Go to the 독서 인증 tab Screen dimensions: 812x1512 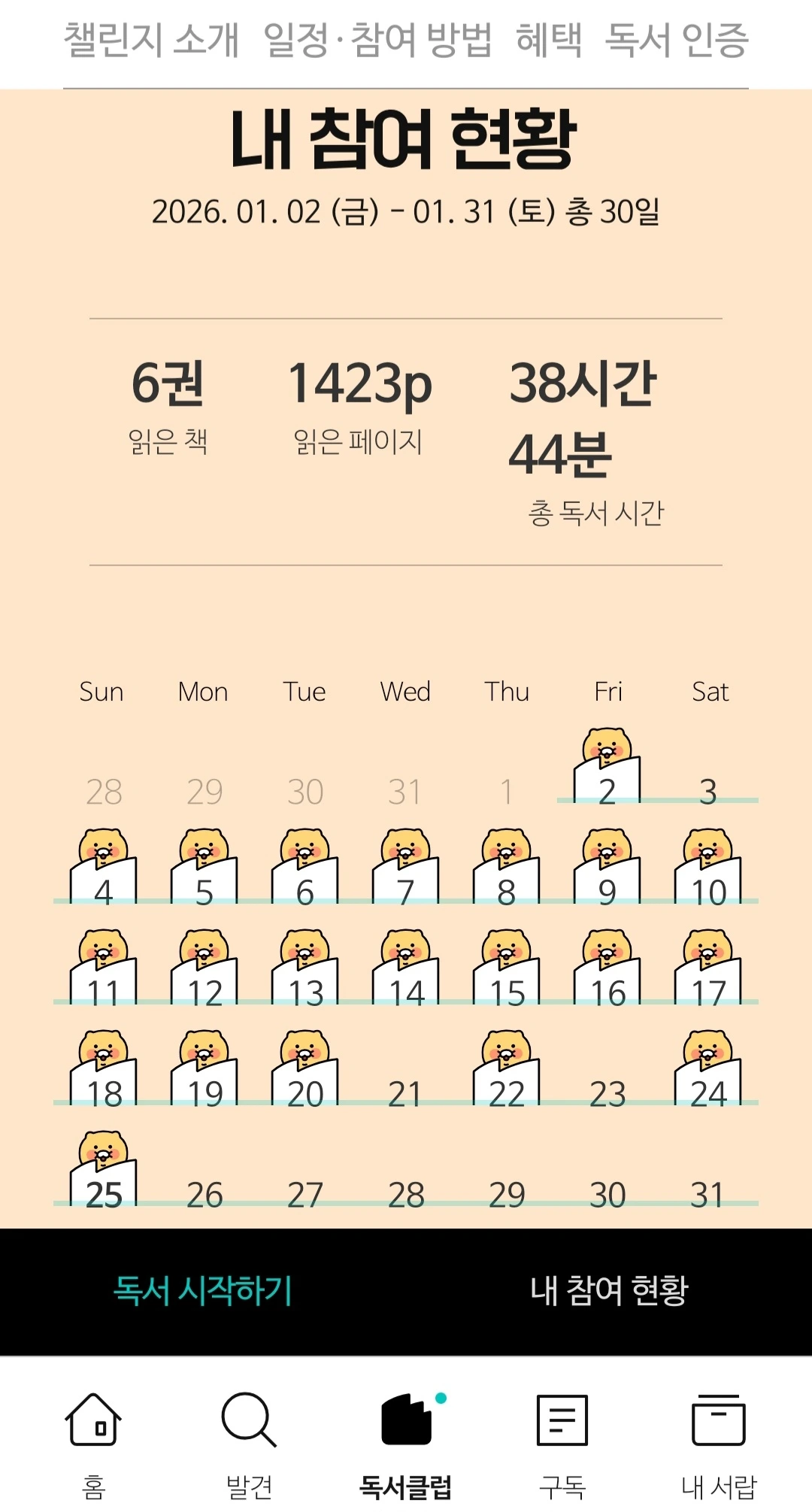pyautogui.click(x=677, y=39)
